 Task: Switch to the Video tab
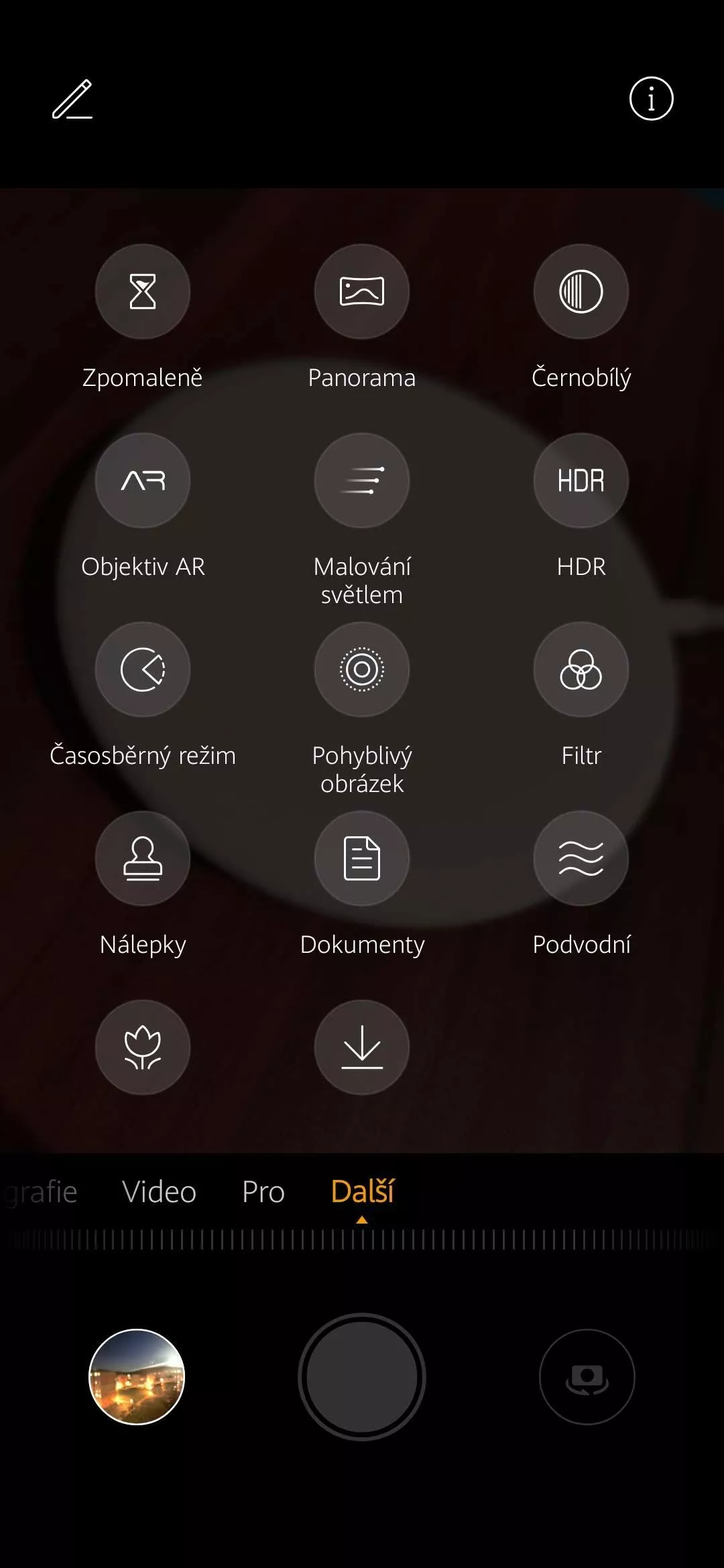click(x=159, y=1192)
